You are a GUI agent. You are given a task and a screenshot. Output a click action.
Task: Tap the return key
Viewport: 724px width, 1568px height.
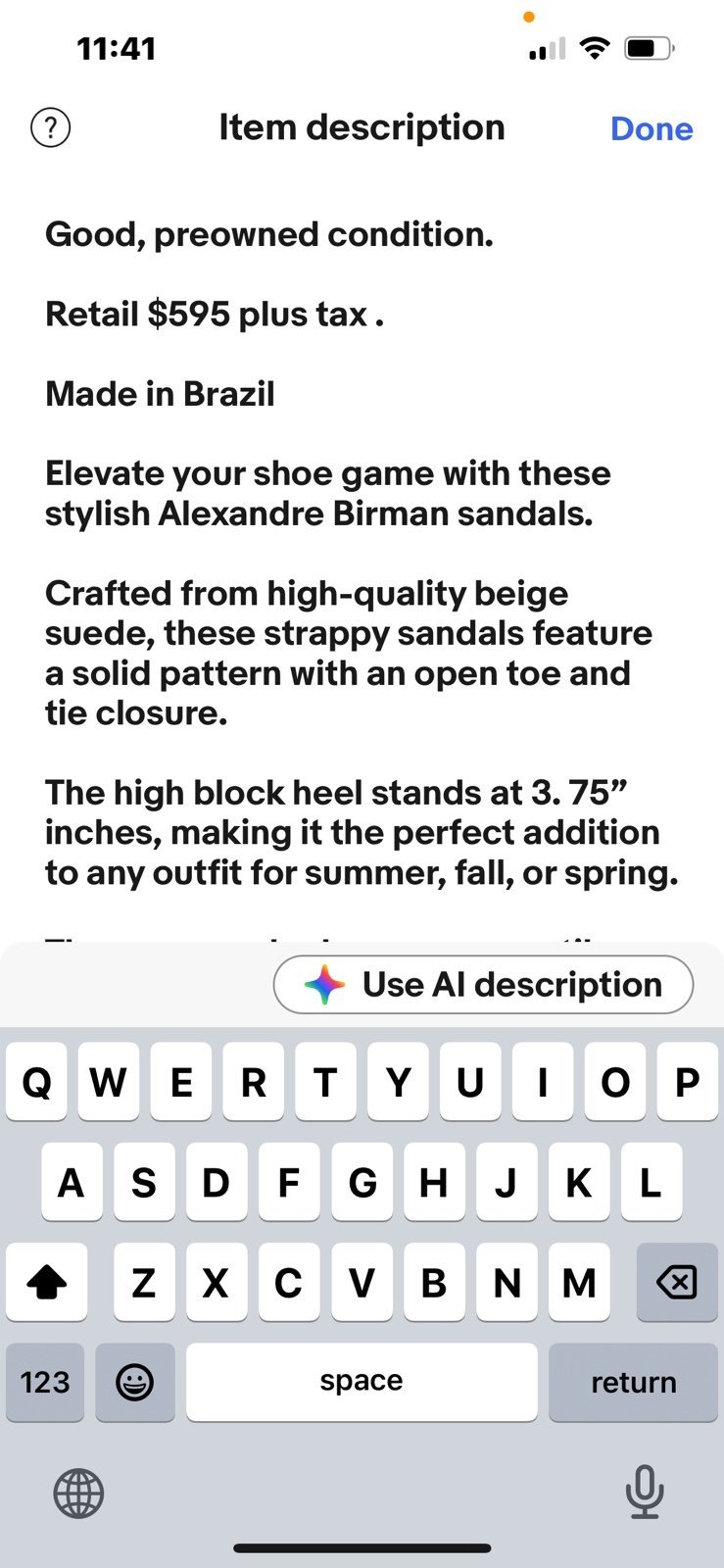coord(633,1382)
